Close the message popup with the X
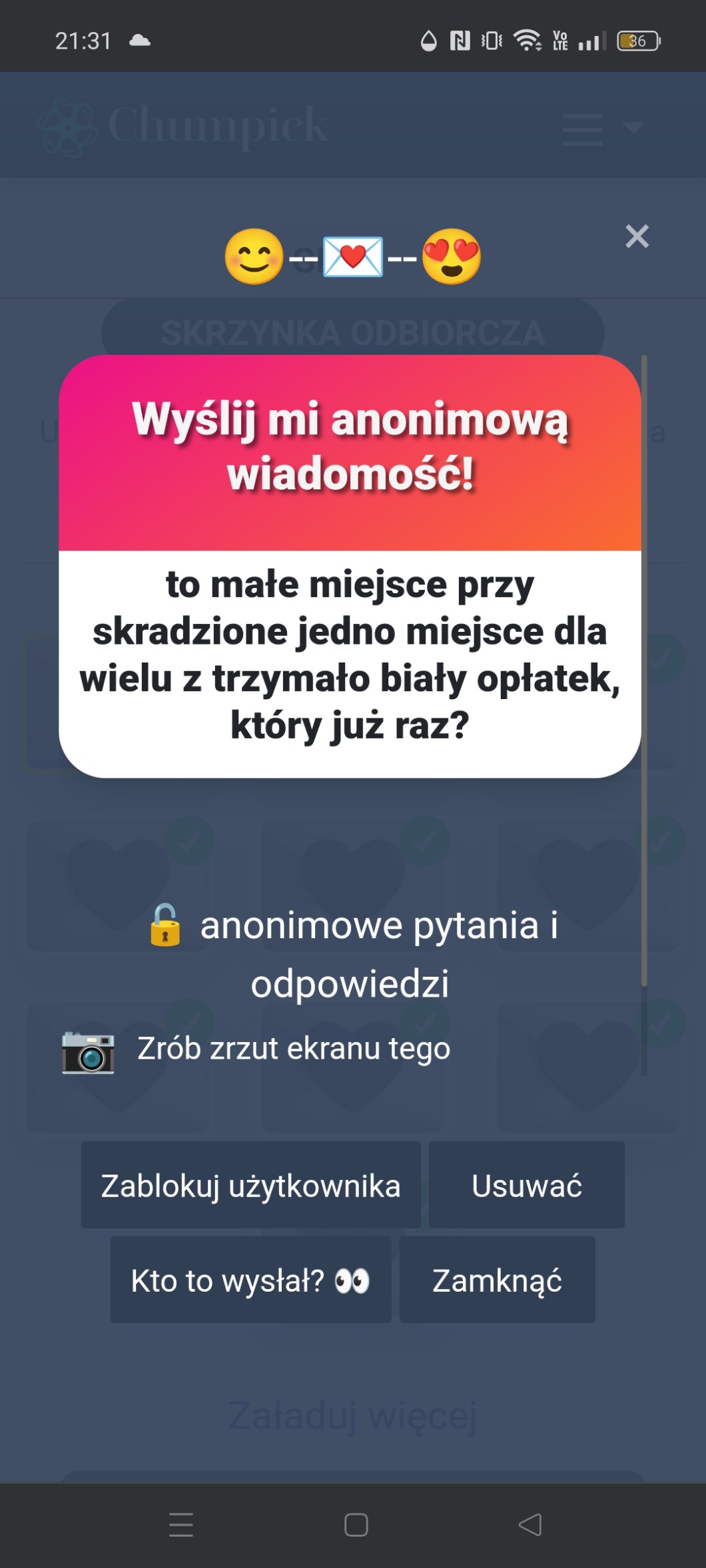The width and height of the screenshot is (706, 1568). pyautogui.click(x=637, y=236)
